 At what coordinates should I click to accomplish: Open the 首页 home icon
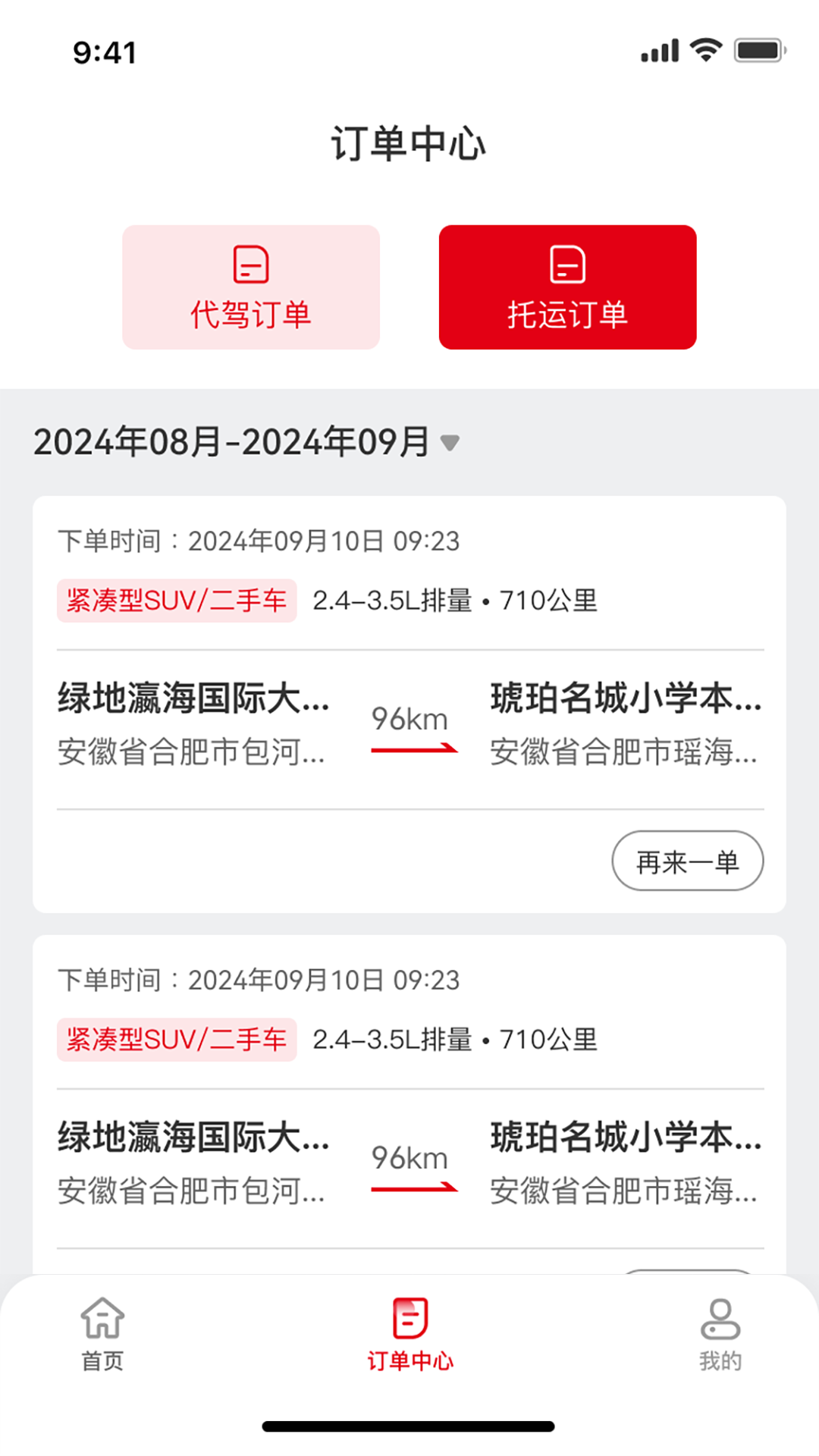(x=102, y=1321)
